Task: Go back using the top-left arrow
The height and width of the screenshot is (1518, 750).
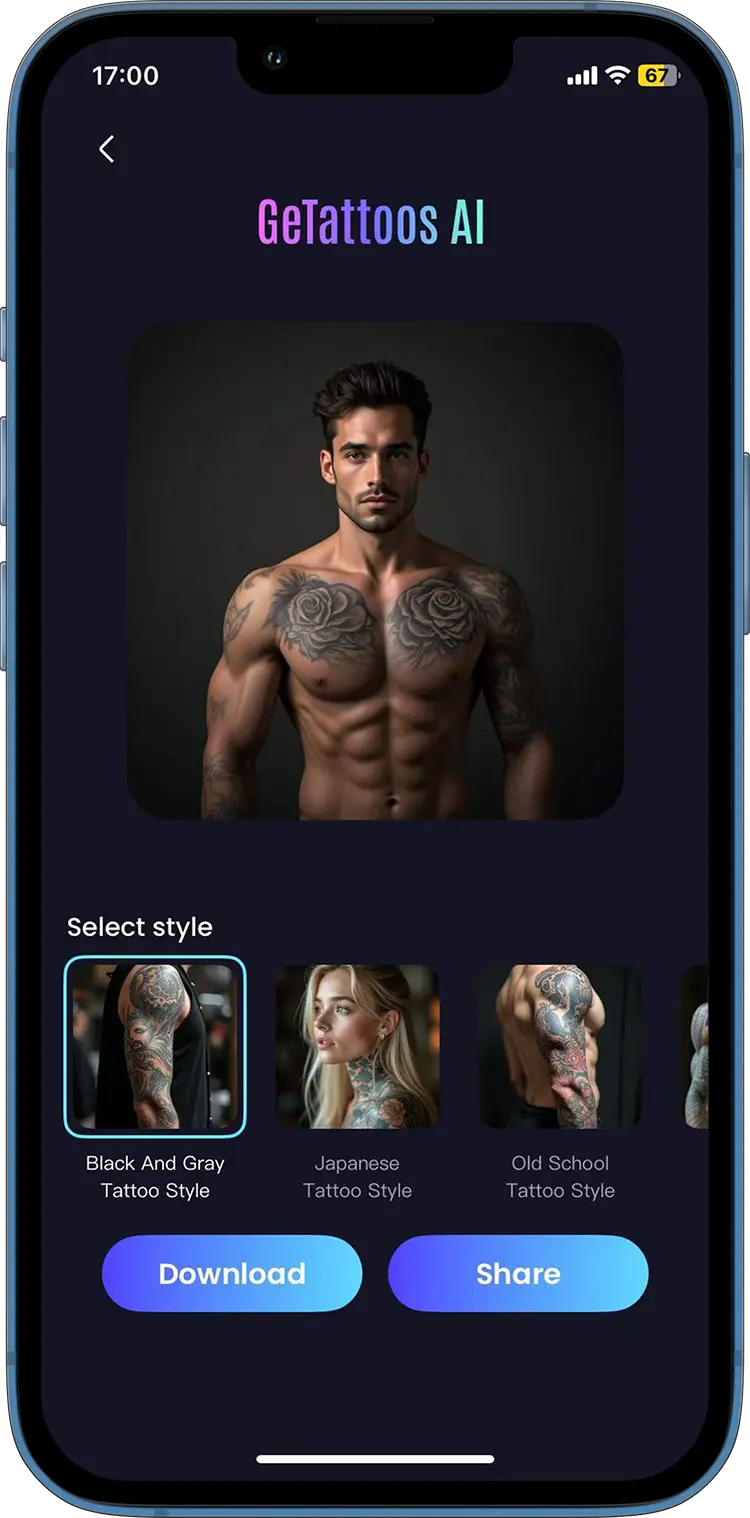Action: (106, 149)
